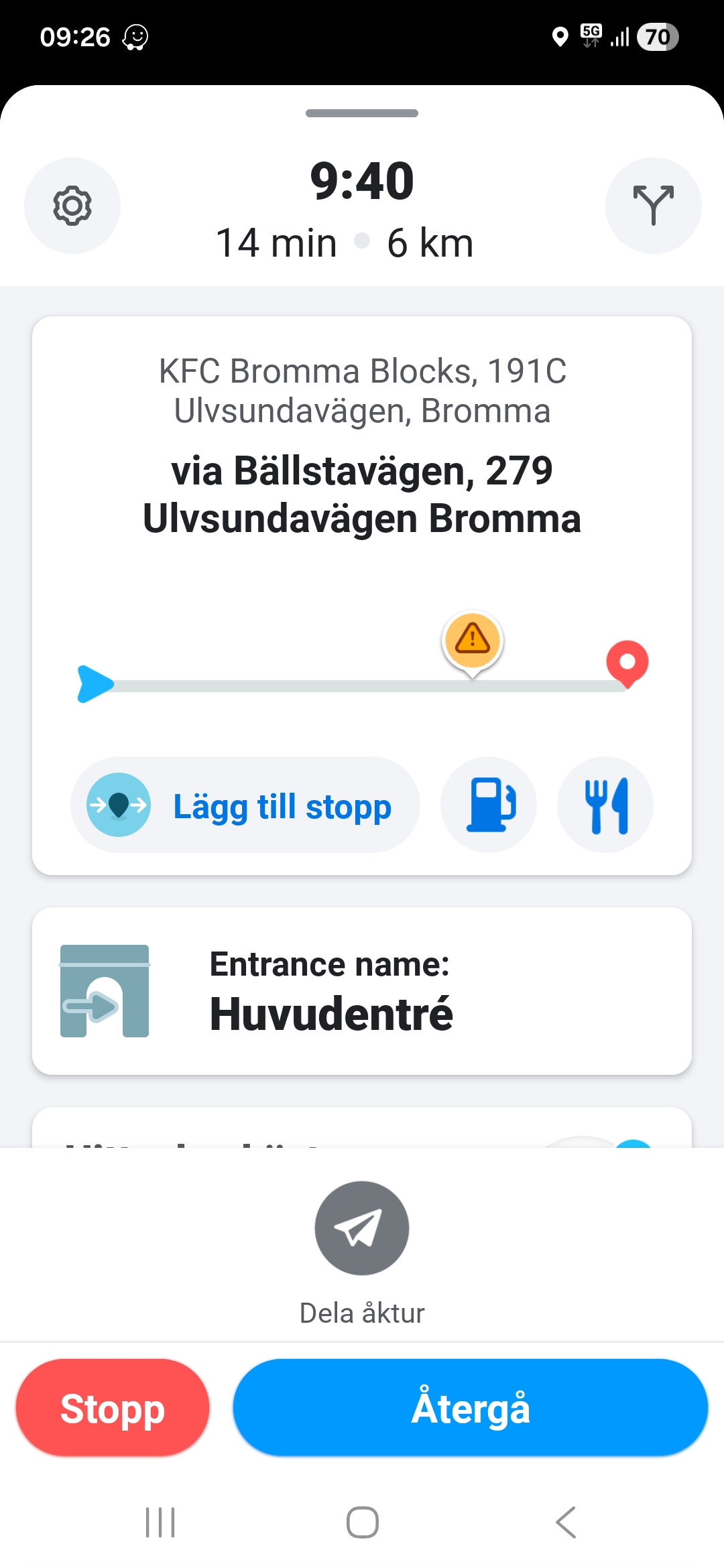Resume navigation with Återgå
Image resolution: width=724 pixels, height=1568 pixels.
point(471,1408)
